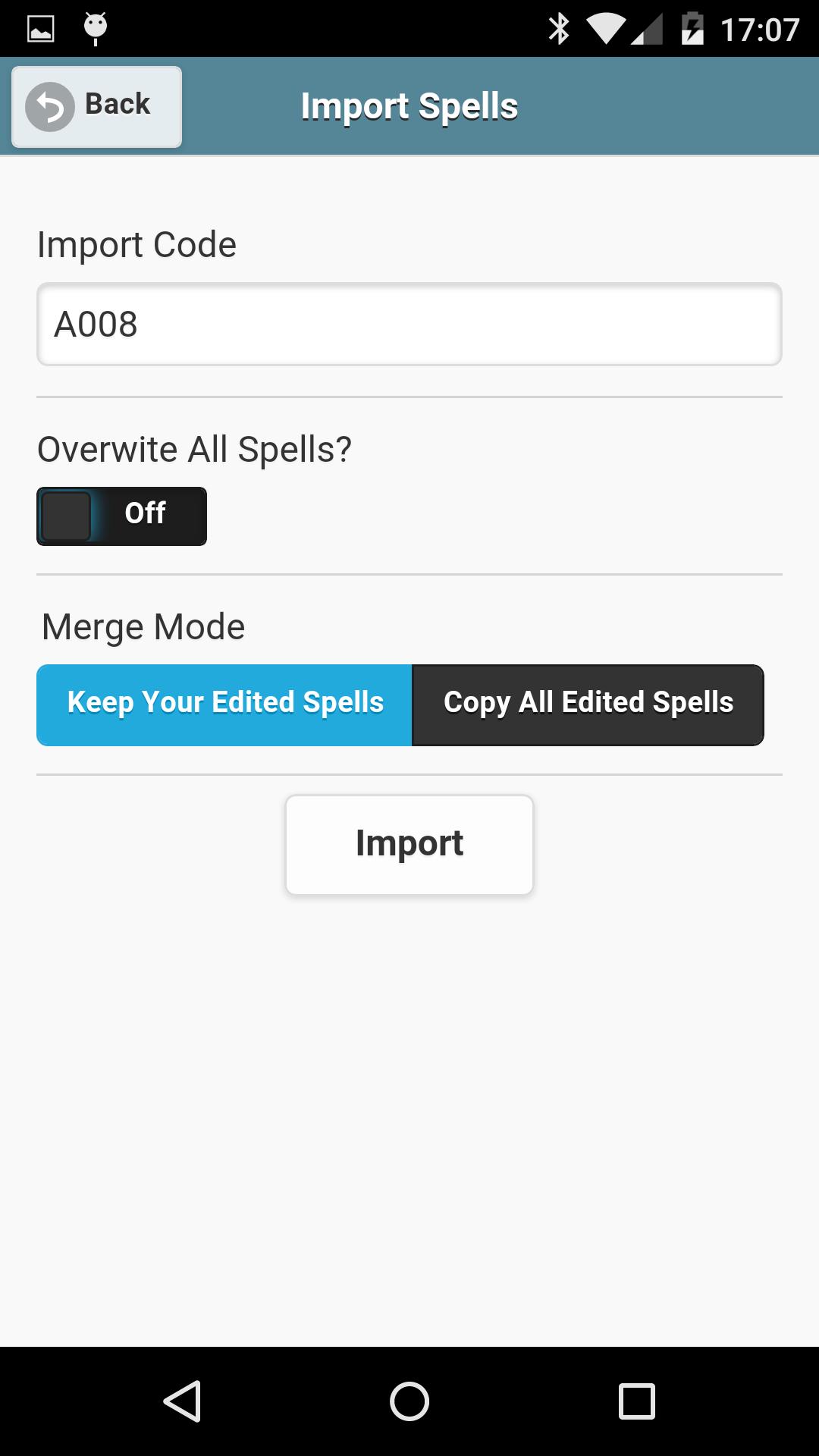Go back using the Back button
The width and height of the screenshot is (819, 1456).
[x=96, y=106]
